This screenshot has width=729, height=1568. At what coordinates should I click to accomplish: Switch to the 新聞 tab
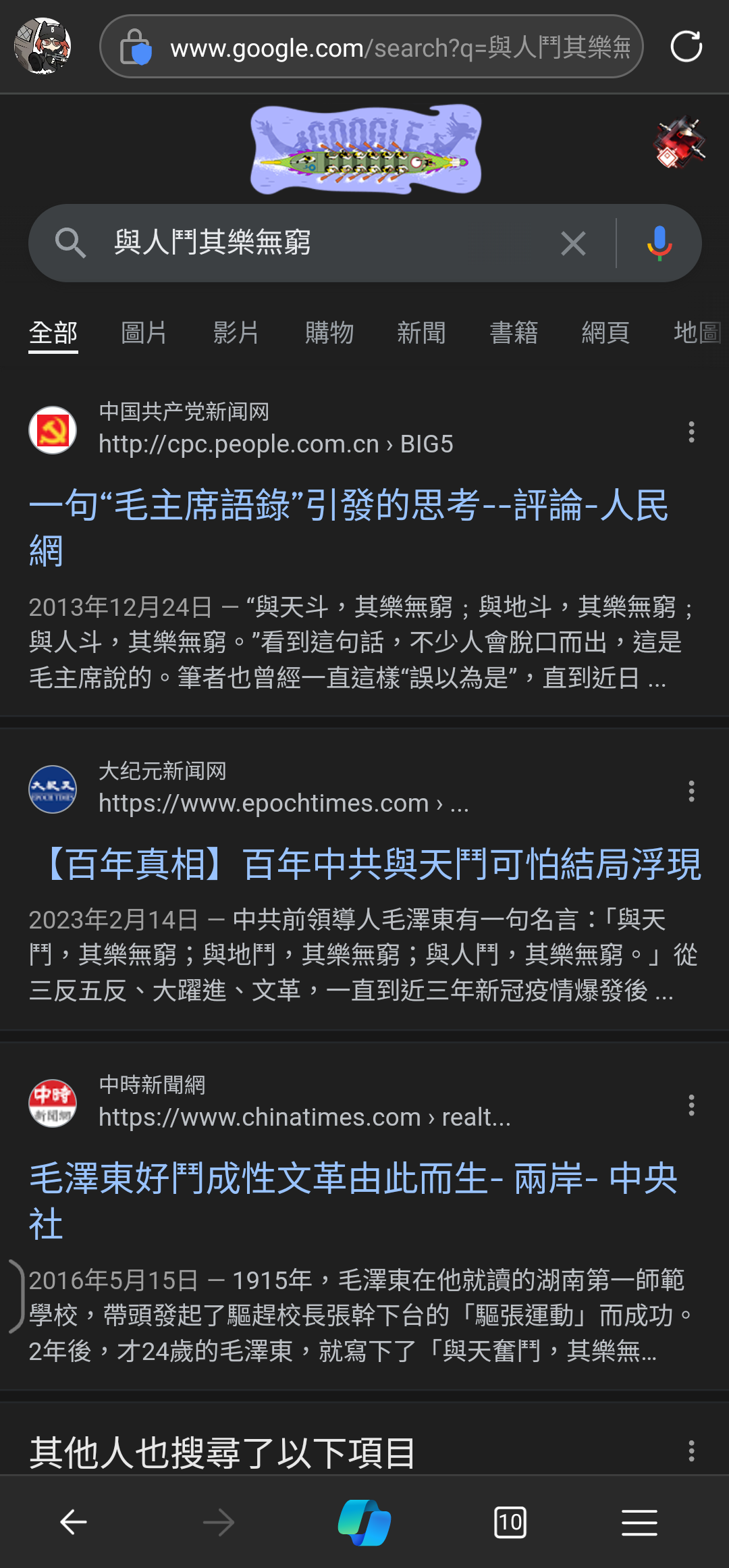click(421, 333)
